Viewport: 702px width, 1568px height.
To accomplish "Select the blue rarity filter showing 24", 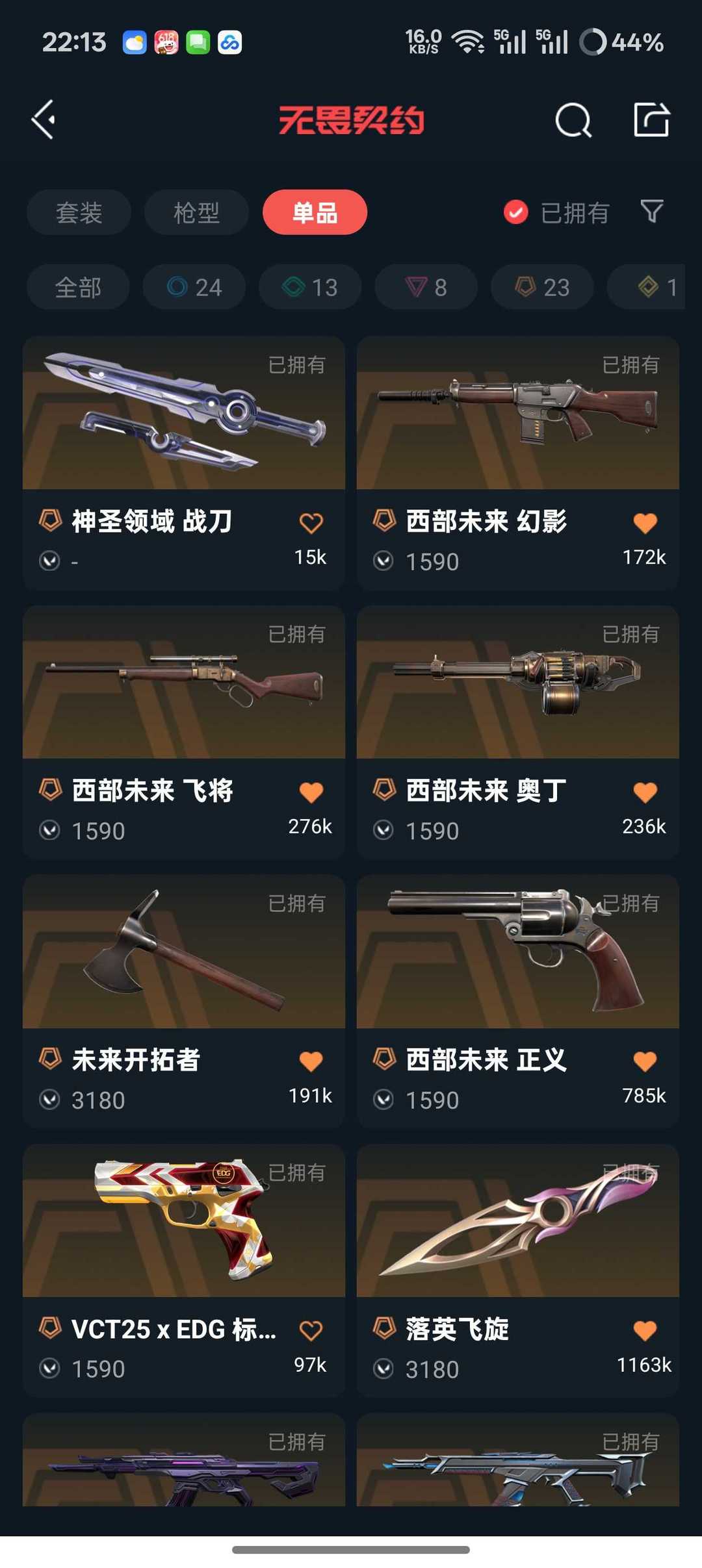I will tap(193, 287).
